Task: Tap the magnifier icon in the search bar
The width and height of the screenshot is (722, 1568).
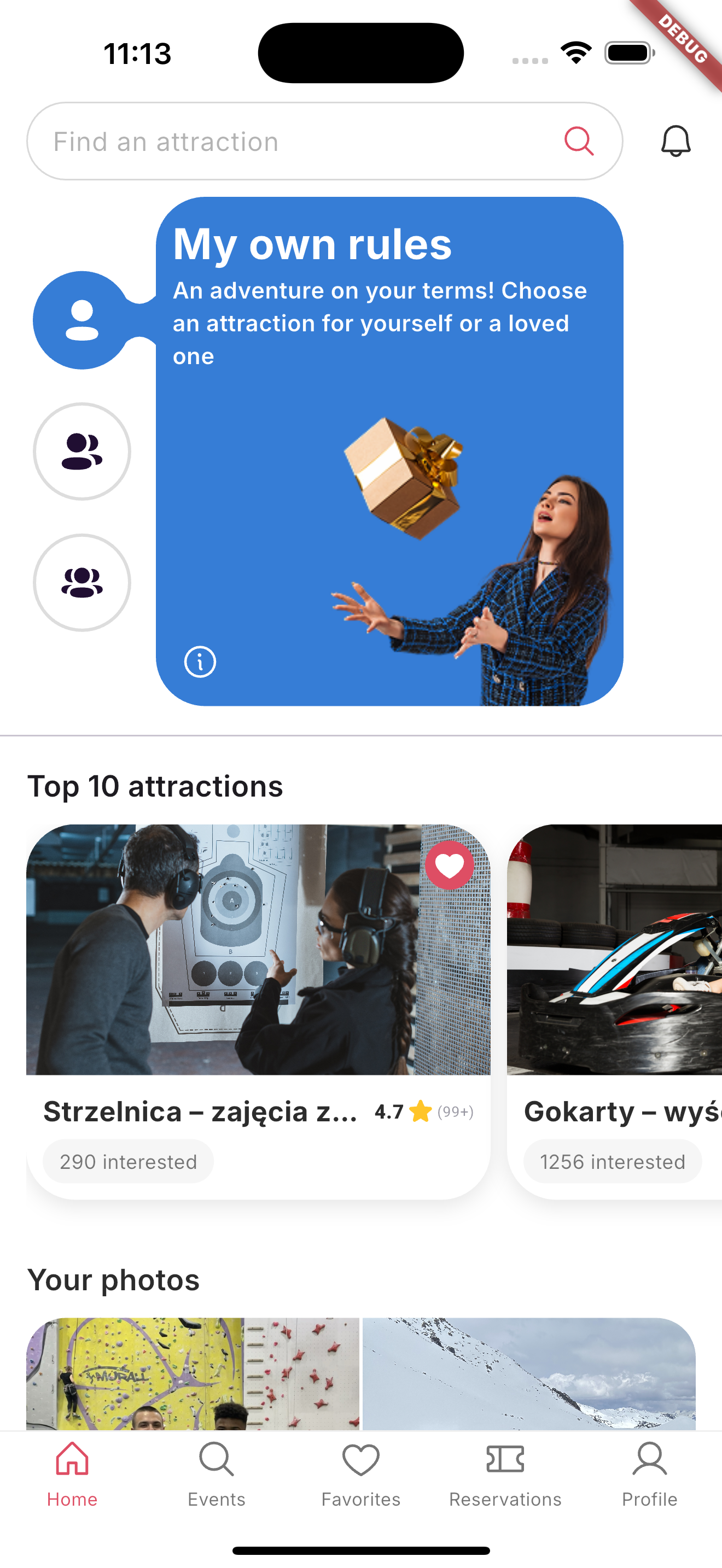Action: (x=578, y=141)
